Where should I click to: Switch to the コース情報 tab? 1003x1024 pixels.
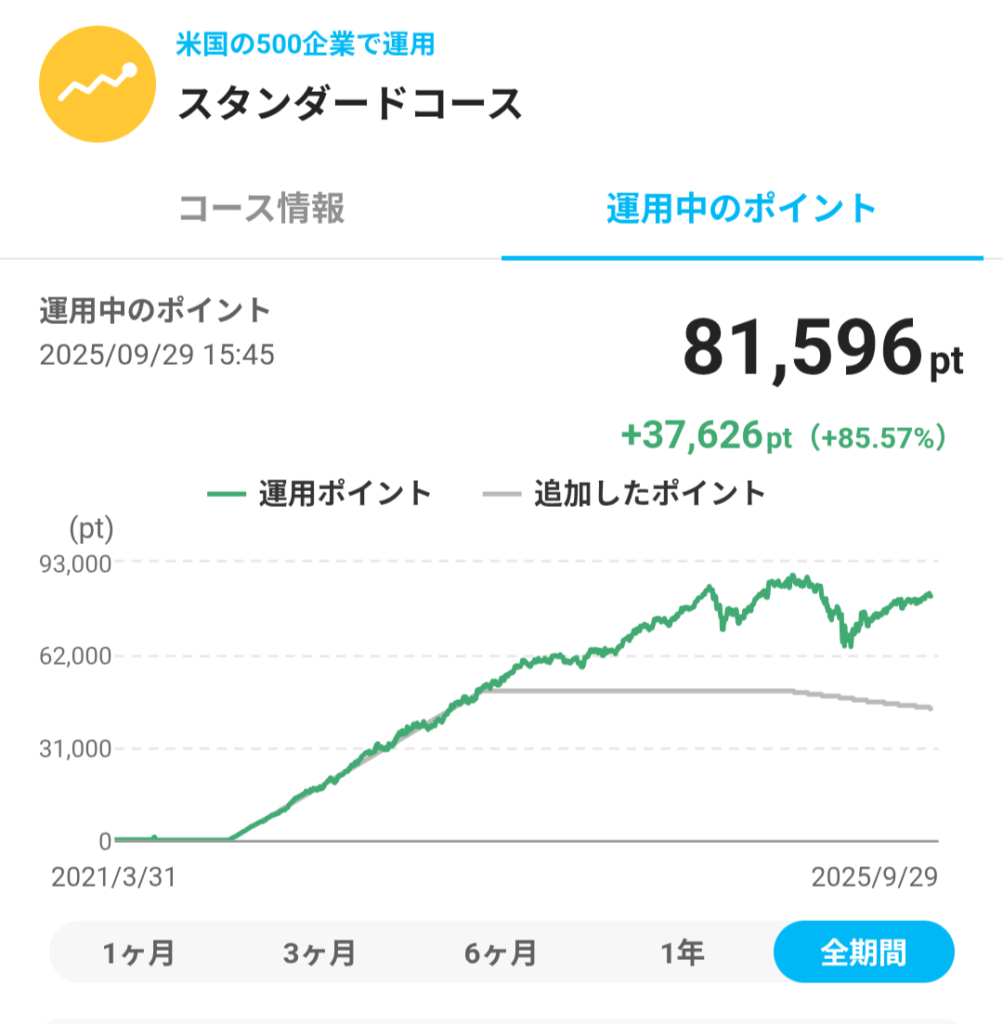(262, 210)
